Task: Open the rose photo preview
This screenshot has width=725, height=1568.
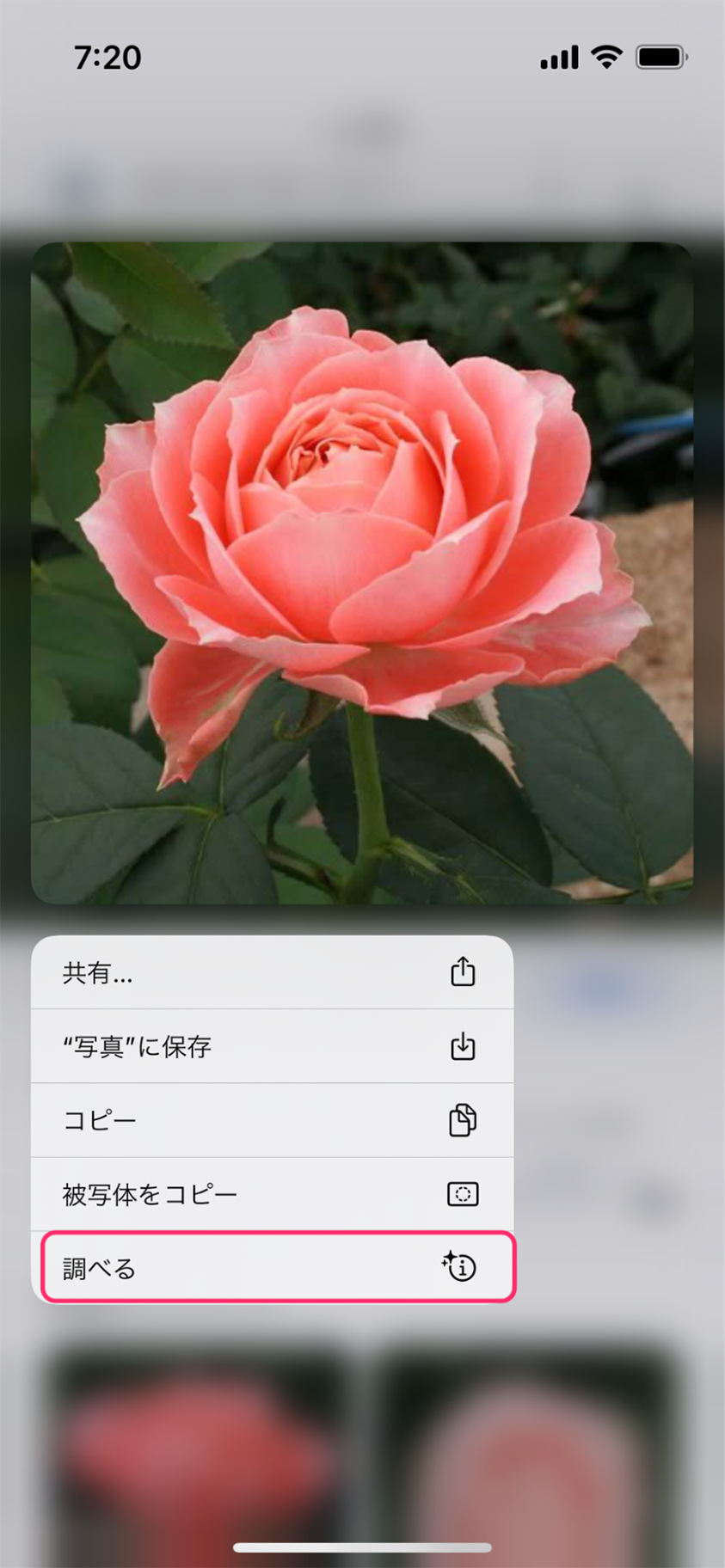Action: pyautogui.click(x=362, y=573)
